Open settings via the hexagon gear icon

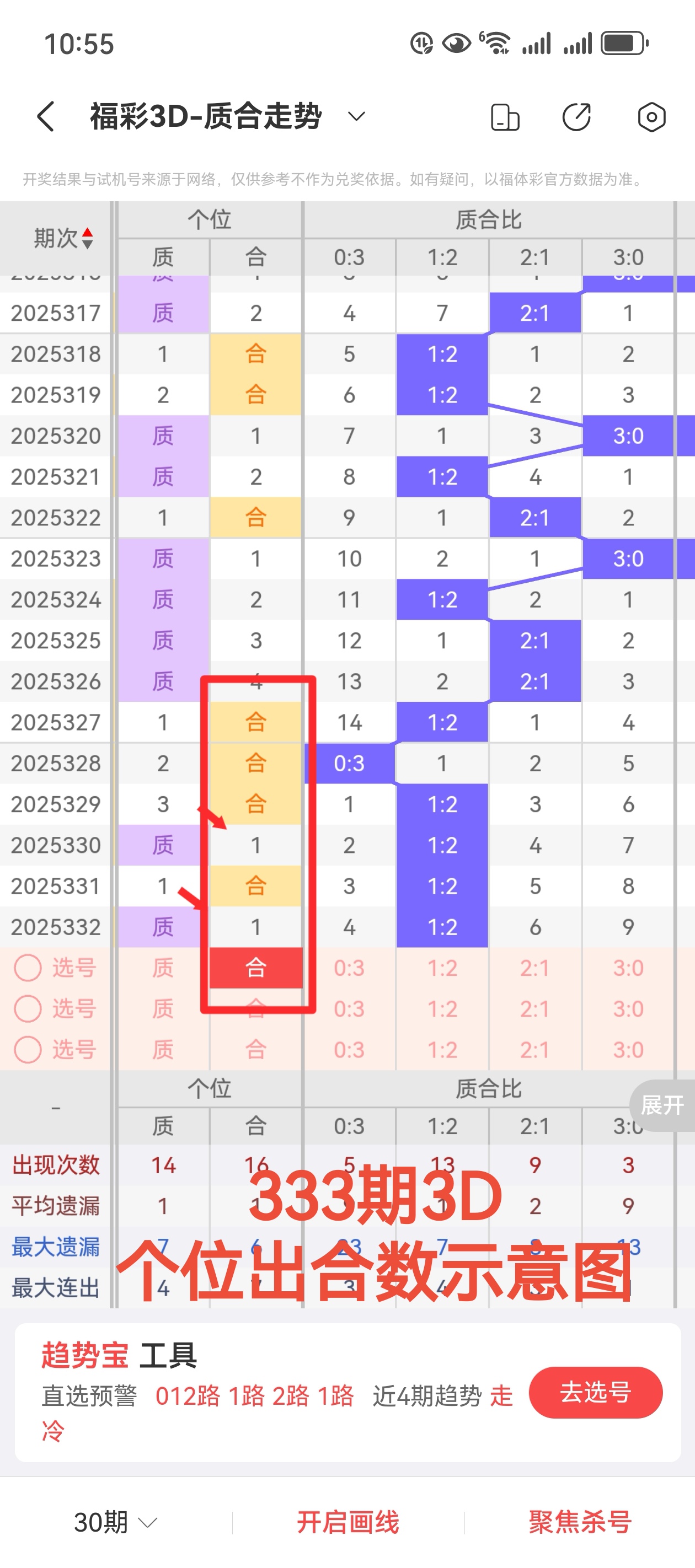coord(650,116)
